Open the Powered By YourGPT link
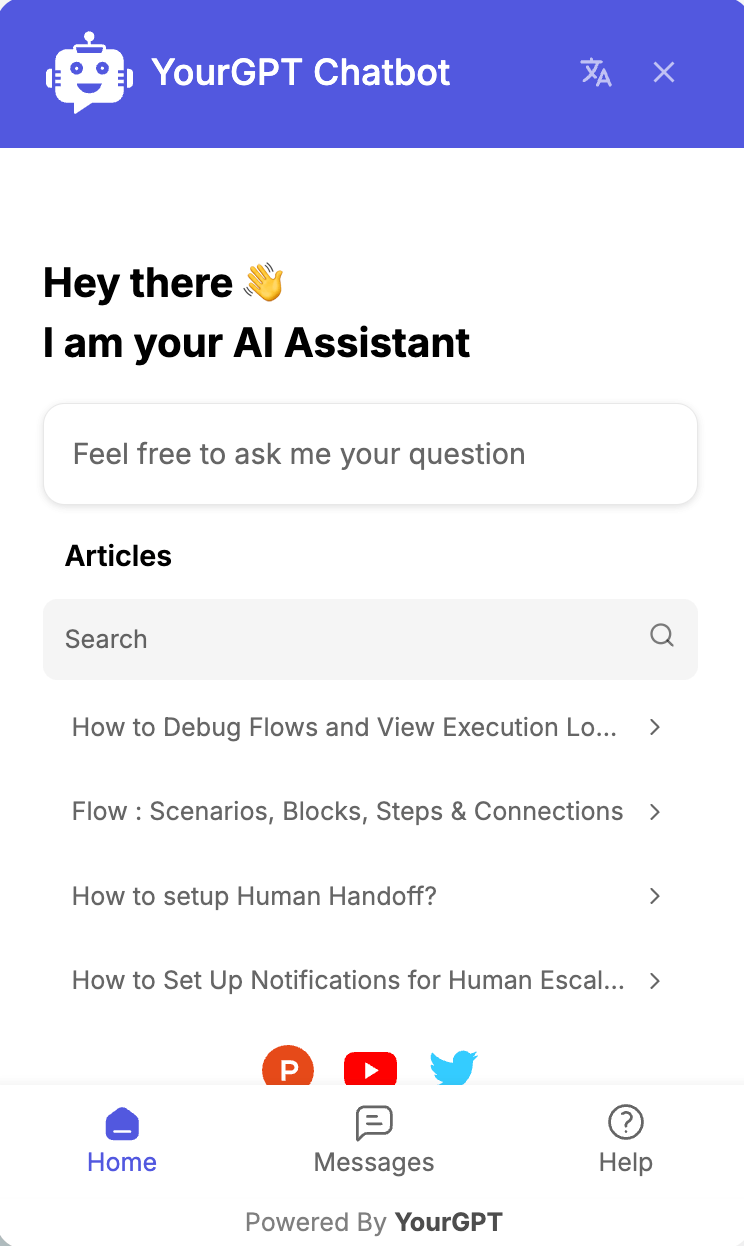Screen dimensions: 744x1246 [x=374, y=1222]
